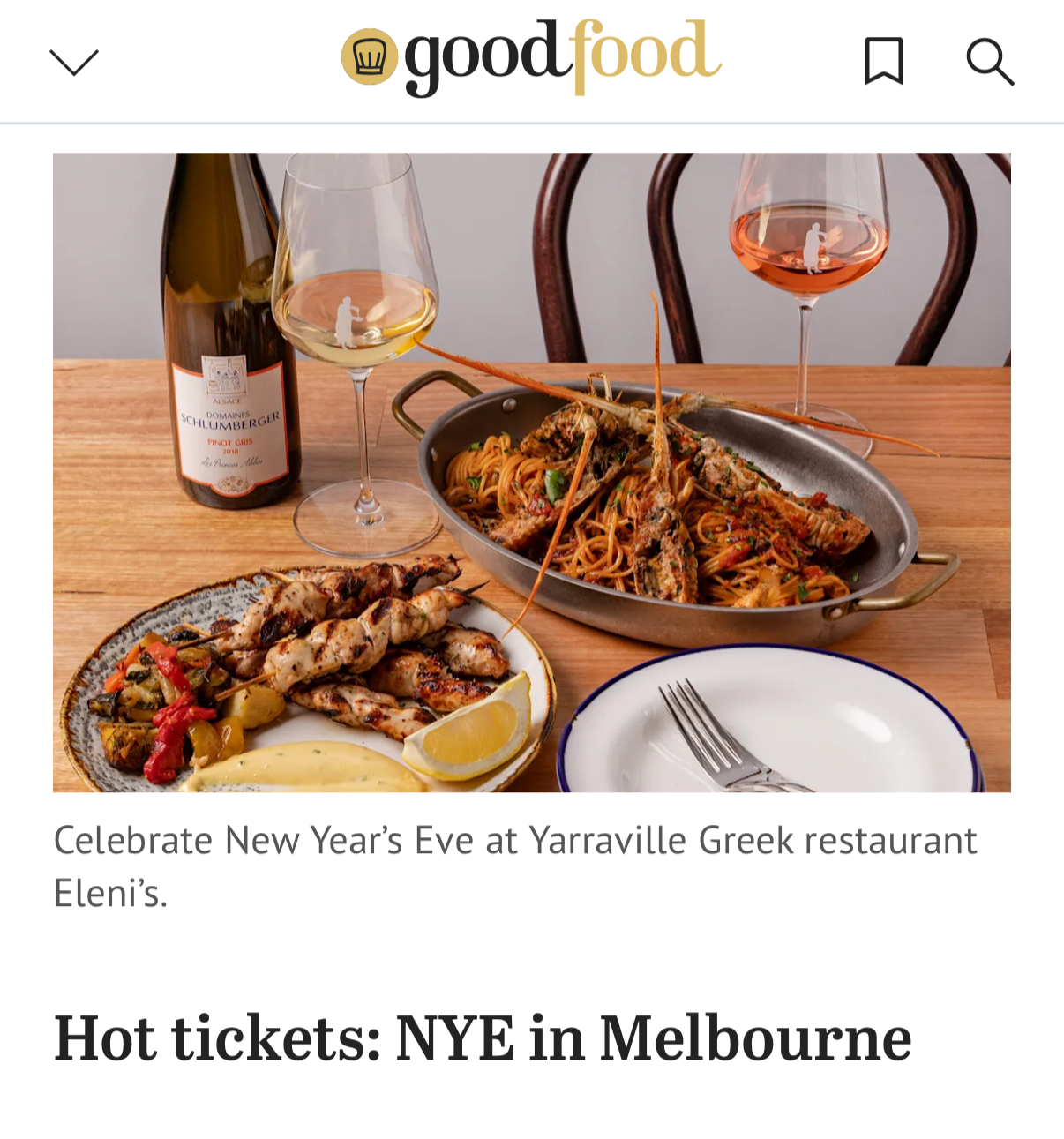Collapse the article with the down chevron
This screenshot has width=1064, height=1139.
[x=74, y=63]
